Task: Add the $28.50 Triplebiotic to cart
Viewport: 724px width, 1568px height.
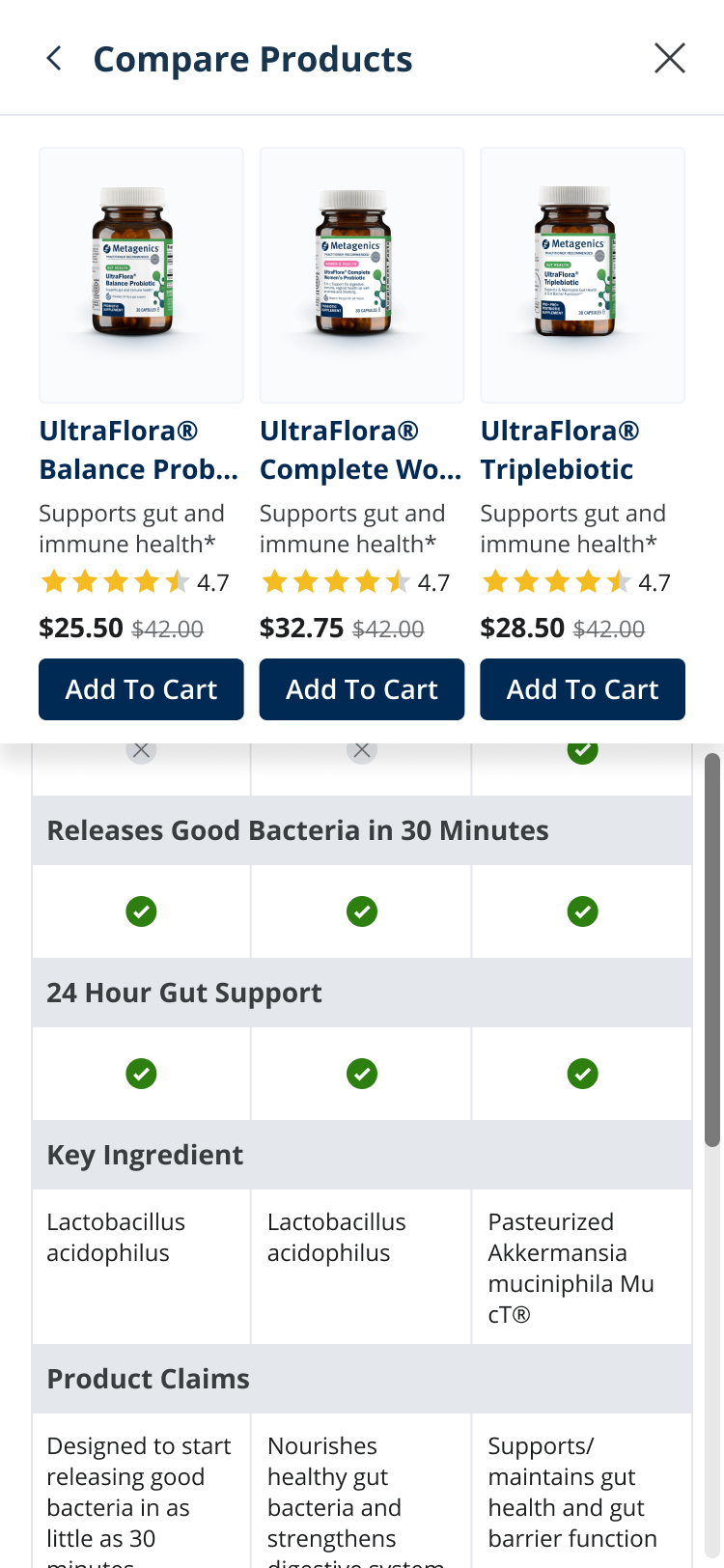Action: pos(583,689)
